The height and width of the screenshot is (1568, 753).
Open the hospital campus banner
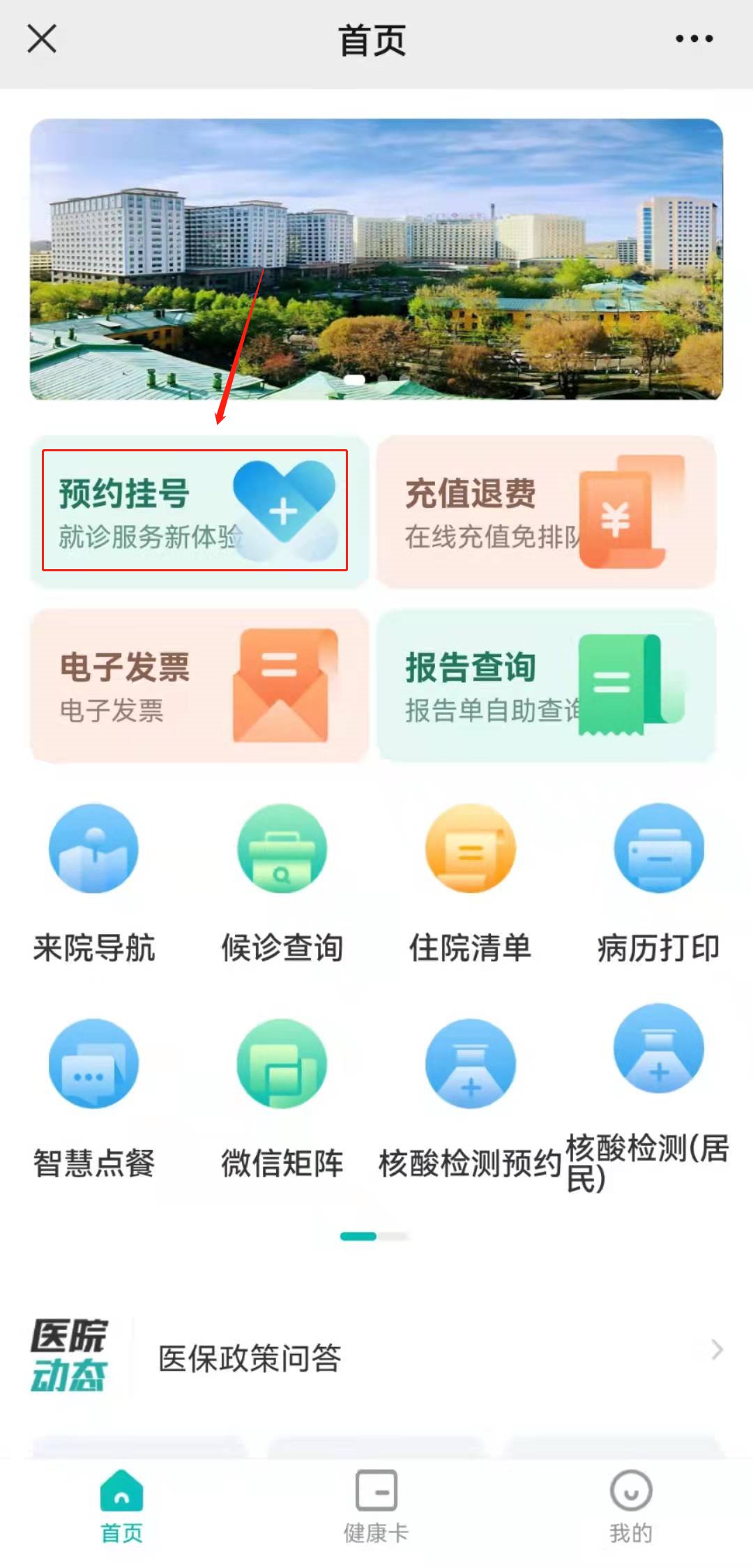coord(376,259)
